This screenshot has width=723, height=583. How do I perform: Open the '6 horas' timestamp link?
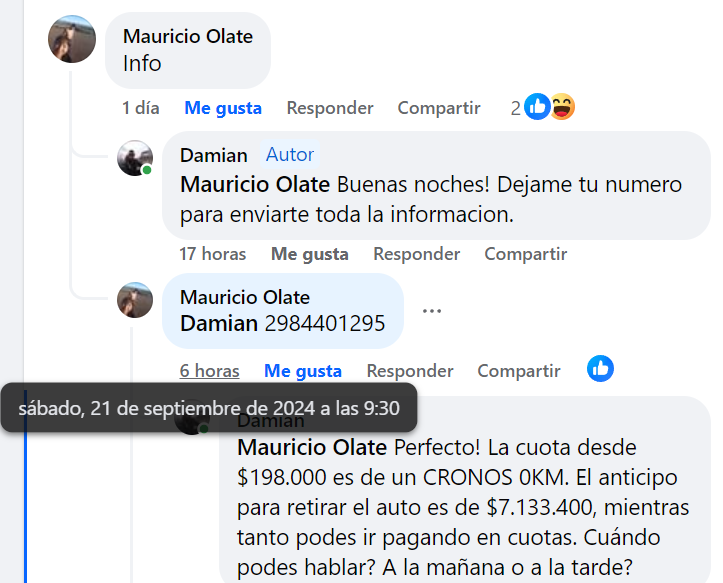click(209, 371)
